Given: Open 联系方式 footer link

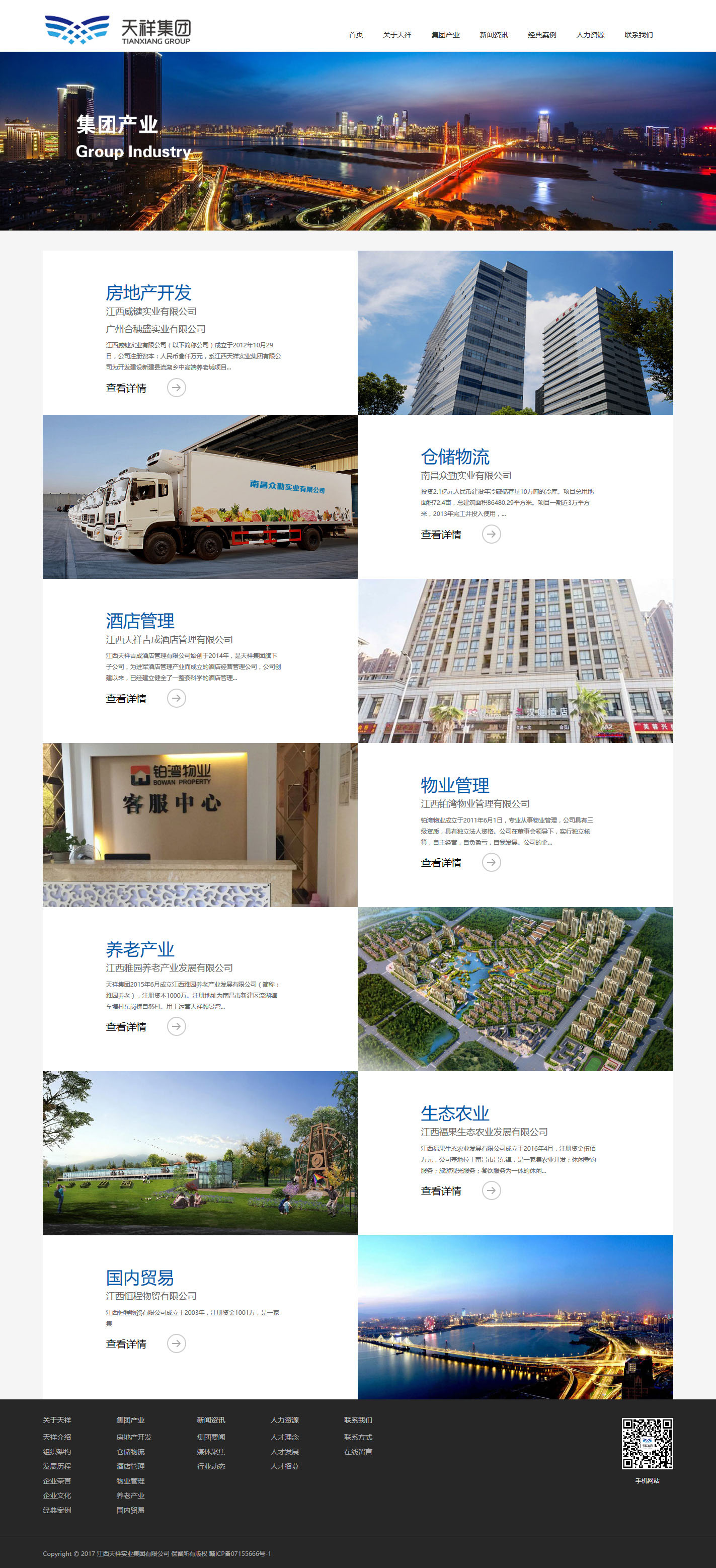Looking at the screenshot, I should click(x=358, y=1437).
